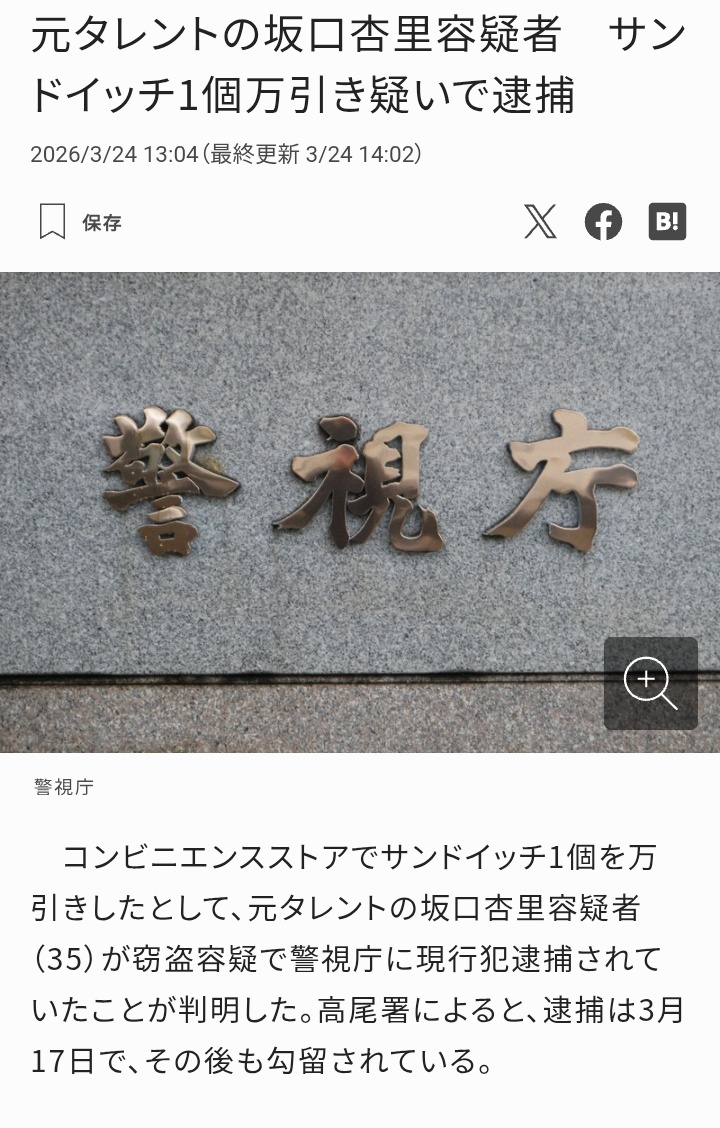Screen dimensions: 720x1128
Task: Share the article on X
Action: tap(540, 221)
